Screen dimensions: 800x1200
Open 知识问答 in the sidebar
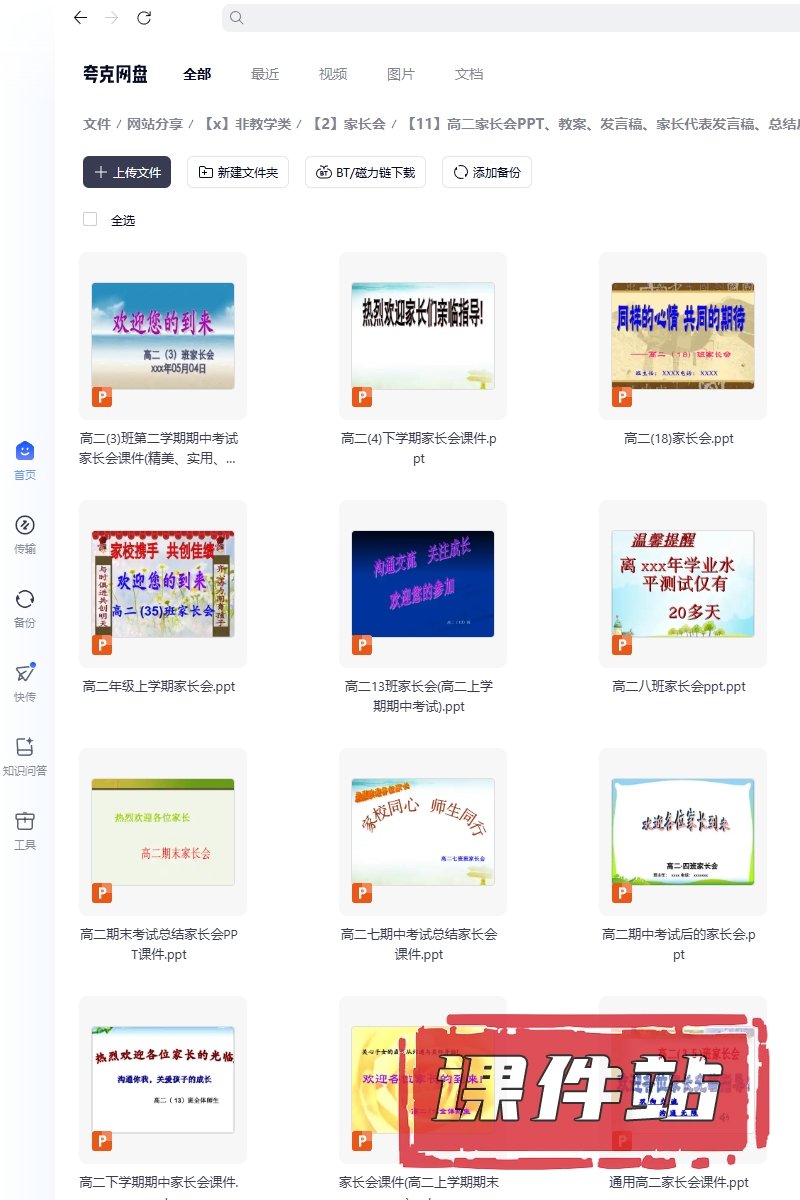[x=25, y=756]
